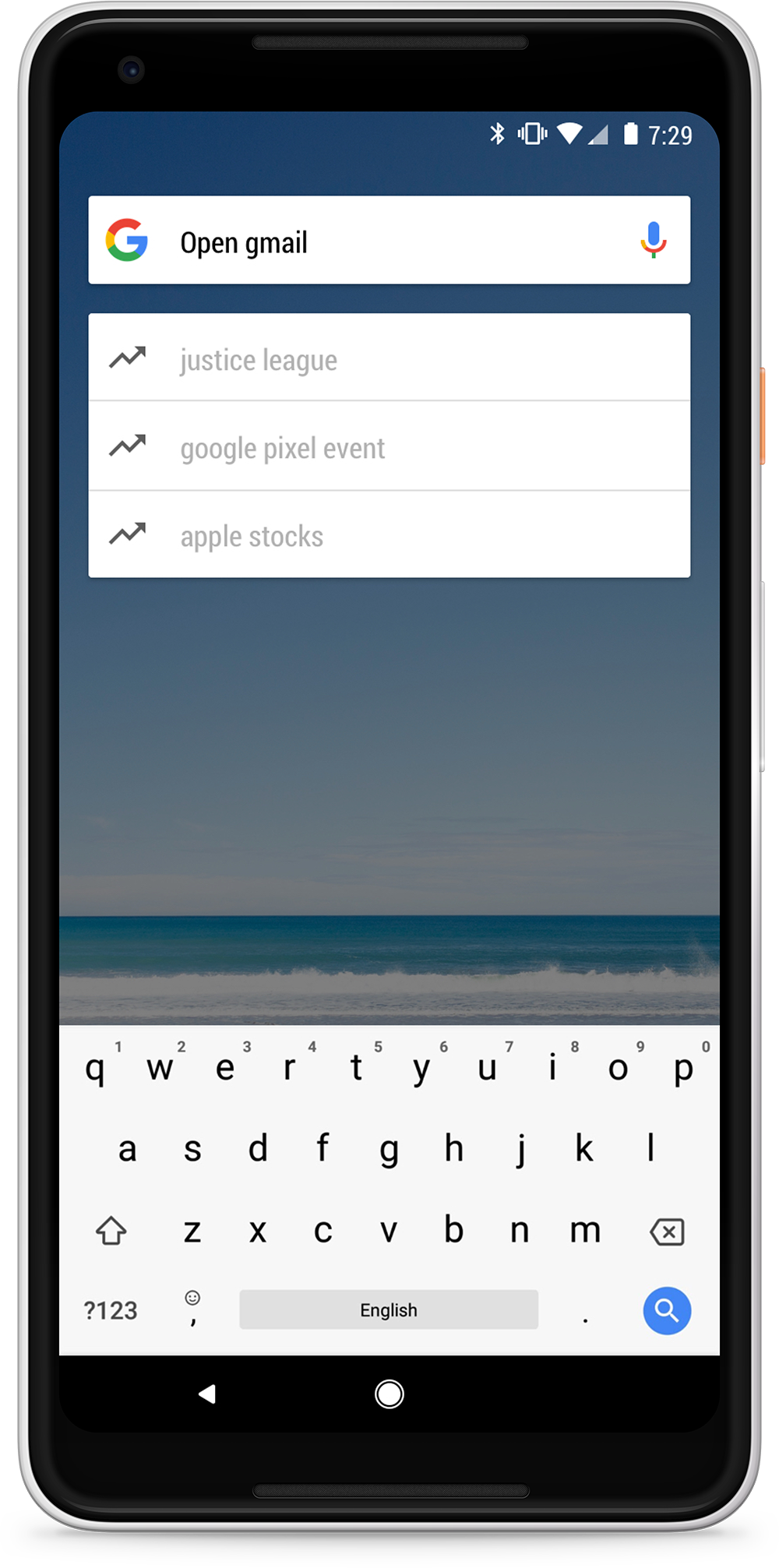Switch to the ?123 symbols keyboard

(111, 1310)
